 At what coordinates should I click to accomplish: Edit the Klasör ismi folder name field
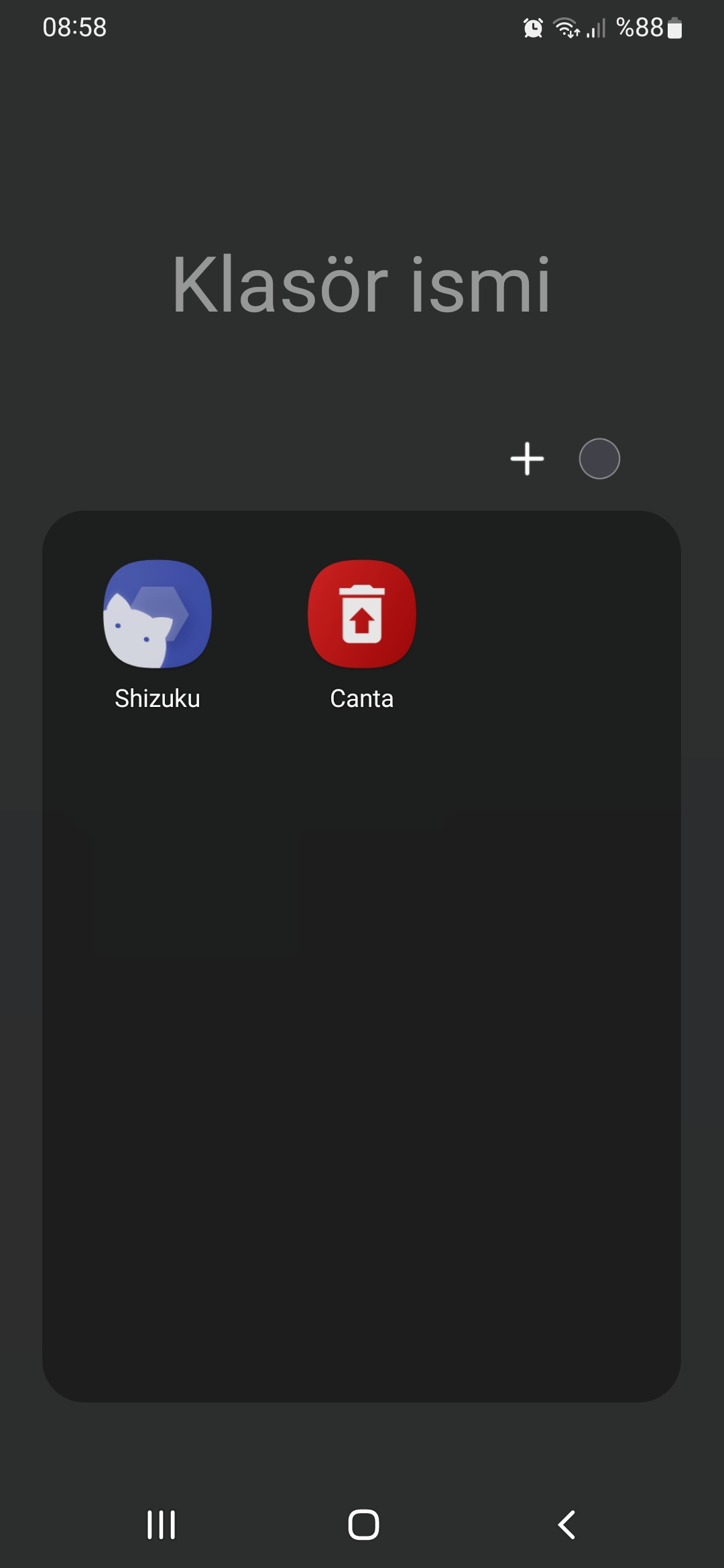pyautogui.click(x=361, y=285)
